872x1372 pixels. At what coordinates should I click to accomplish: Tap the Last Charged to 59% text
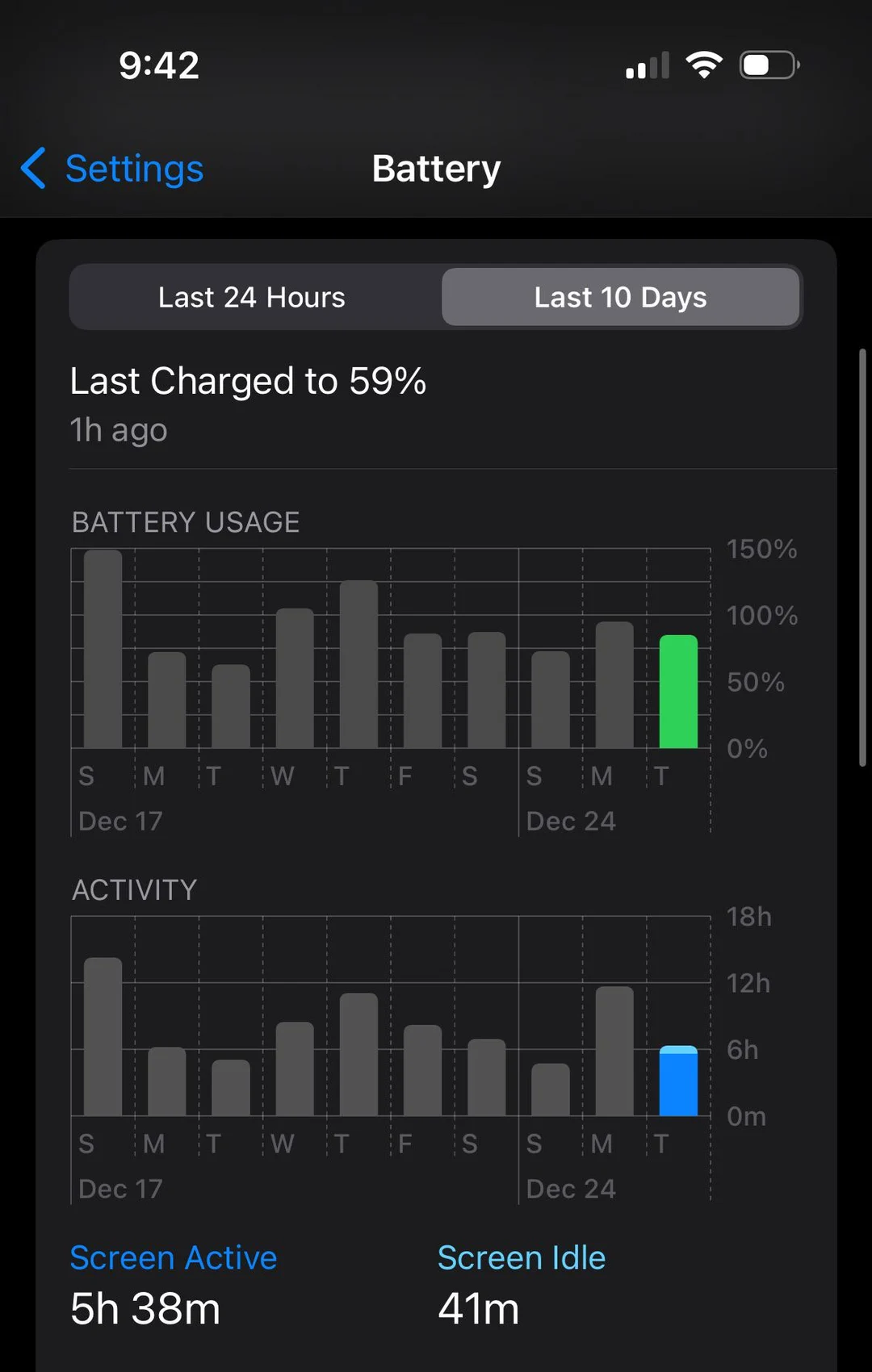click(x=248, y=381)
